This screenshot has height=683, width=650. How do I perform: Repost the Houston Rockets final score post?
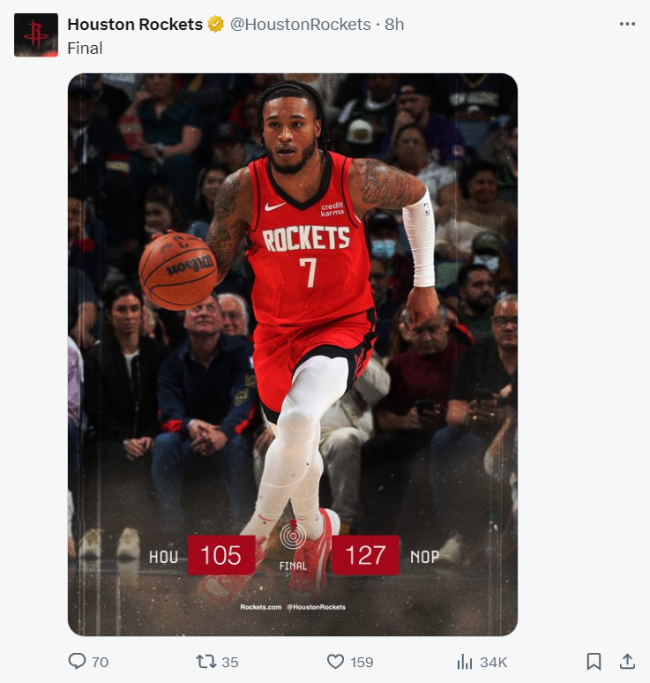(207, 661)
